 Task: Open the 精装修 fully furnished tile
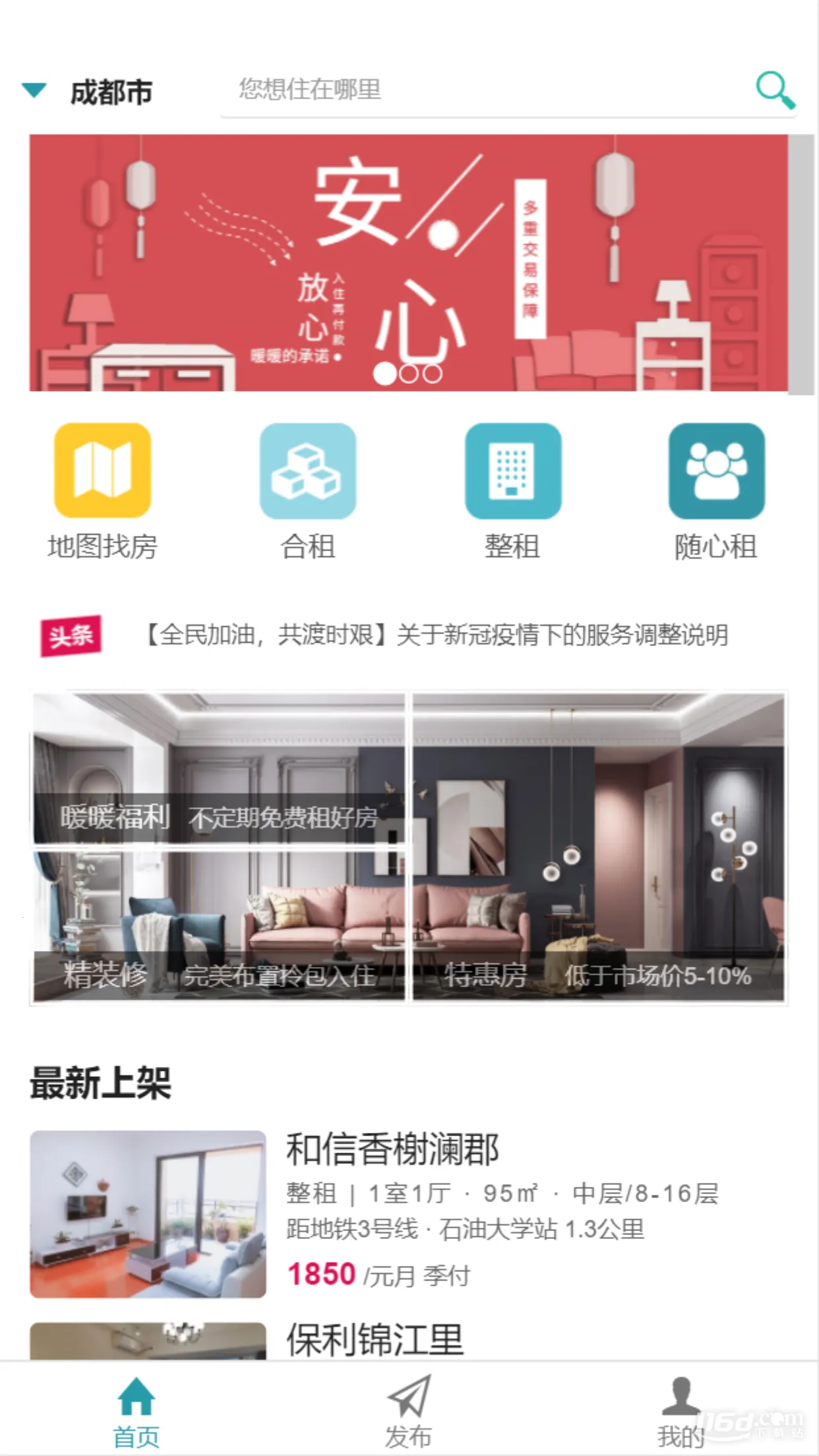tap(218, 926)
